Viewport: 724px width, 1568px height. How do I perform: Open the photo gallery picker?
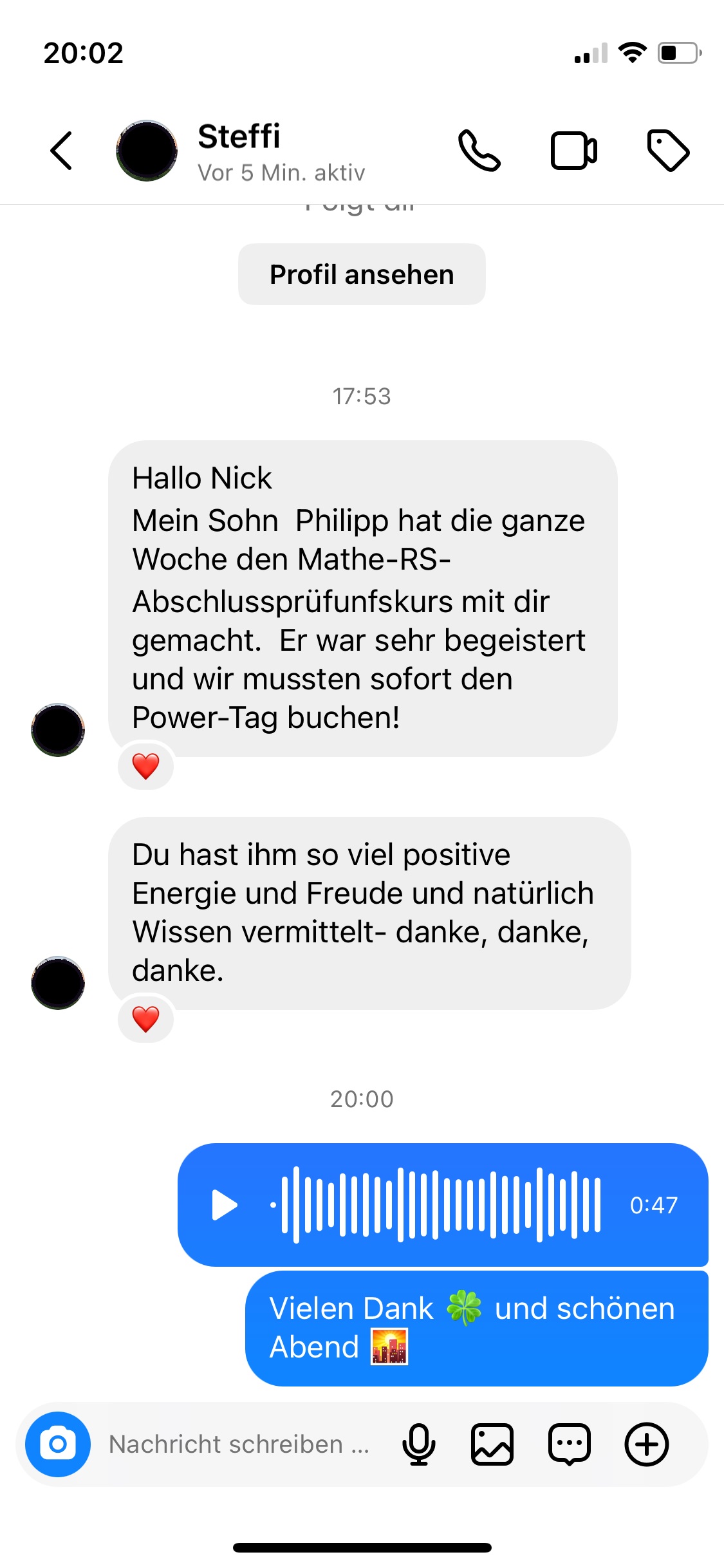pos(492,1444)
